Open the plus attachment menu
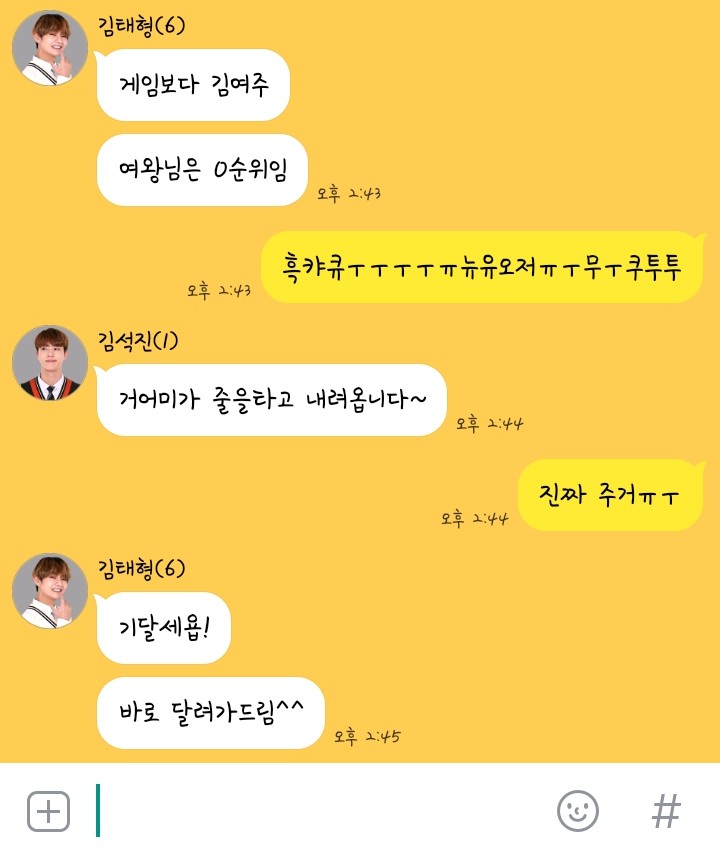Screen dimensions: 720x859 [48, 811]
